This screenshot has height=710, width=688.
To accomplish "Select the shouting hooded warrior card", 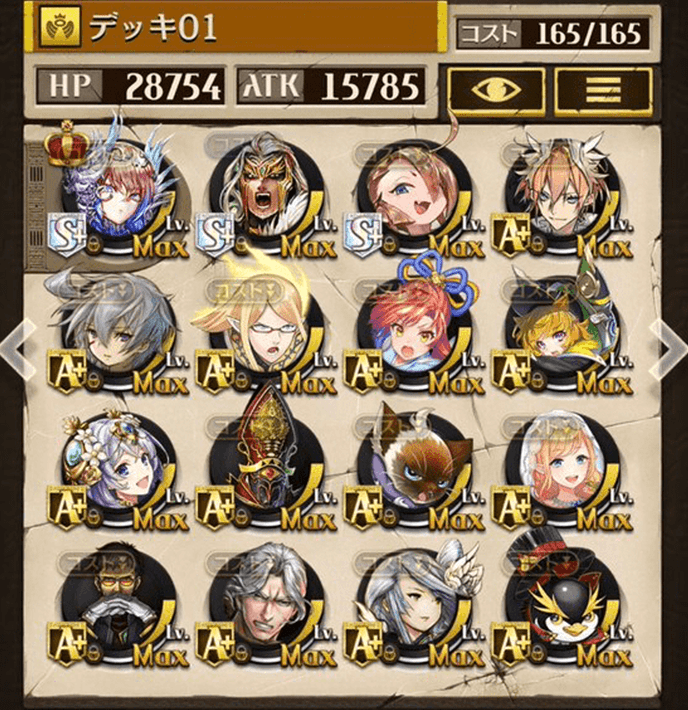I will [x=264, y=195].
